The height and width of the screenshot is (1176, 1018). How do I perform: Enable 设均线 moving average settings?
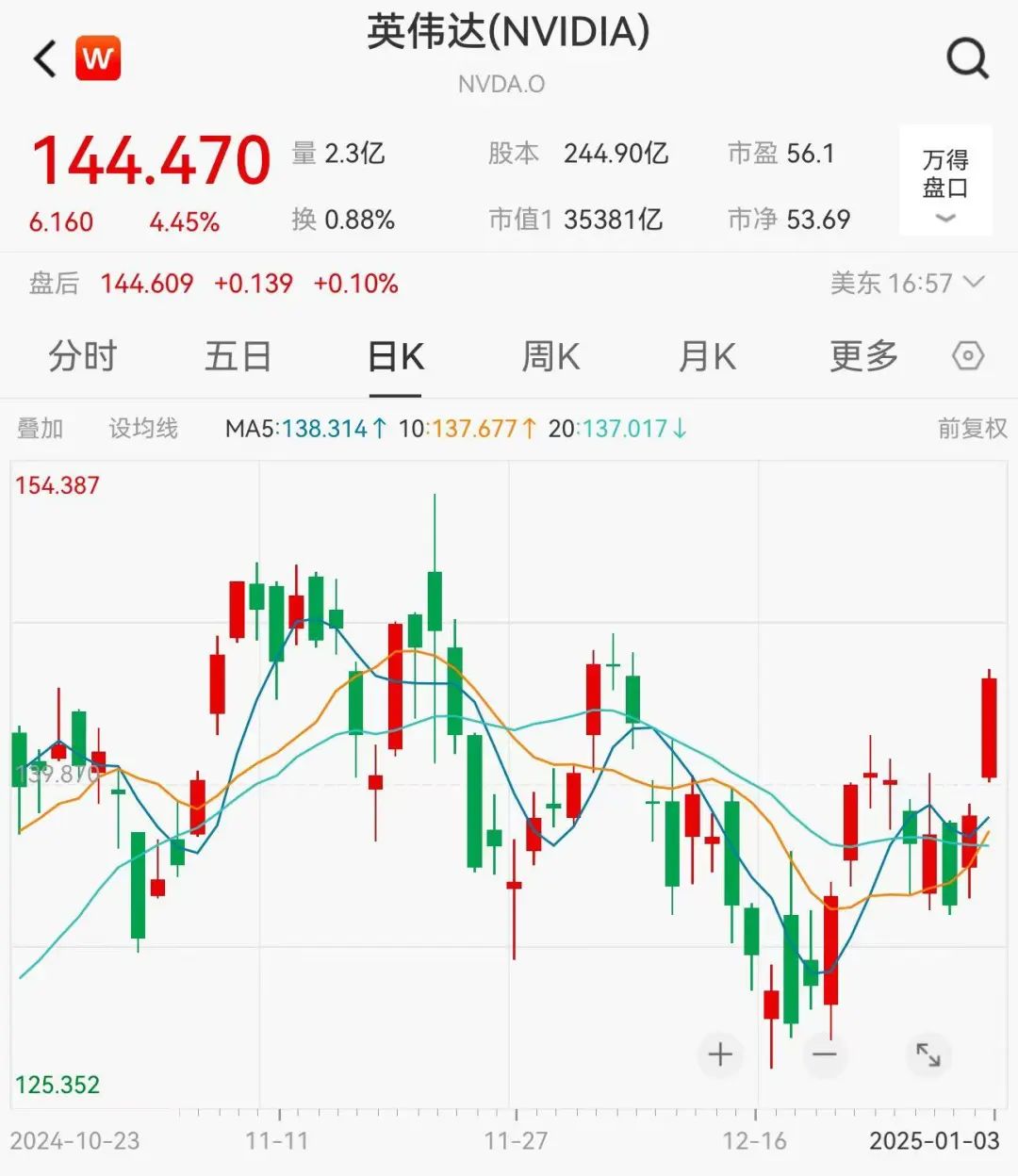(141, 429)
